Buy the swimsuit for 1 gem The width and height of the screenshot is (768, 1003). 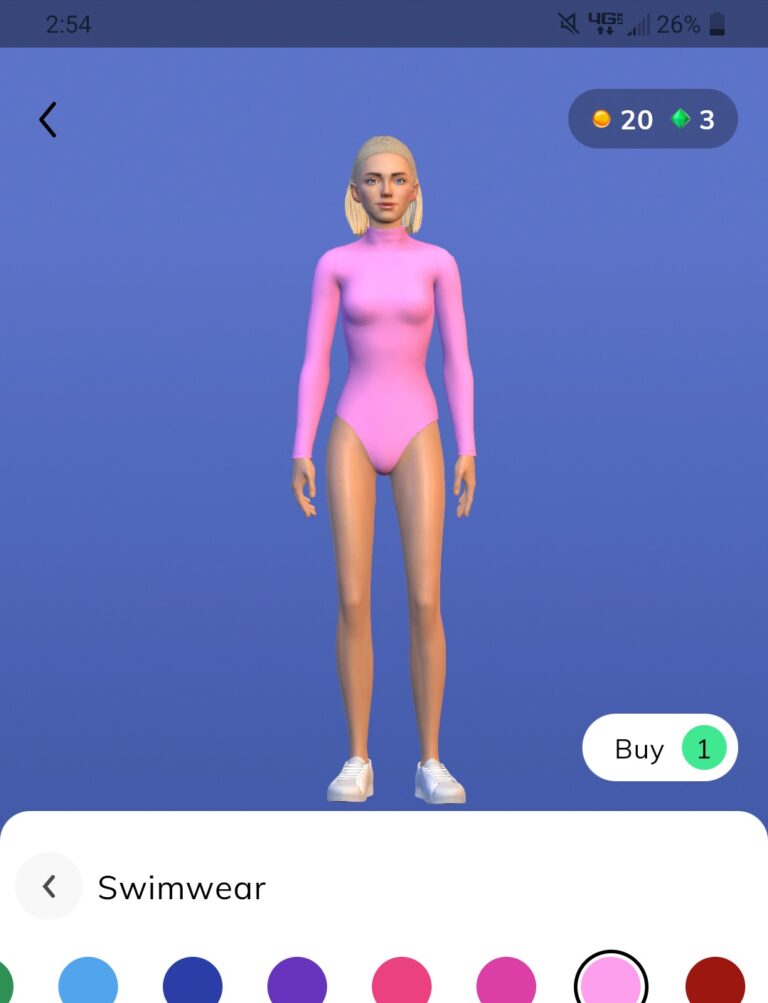pos(660,748)
